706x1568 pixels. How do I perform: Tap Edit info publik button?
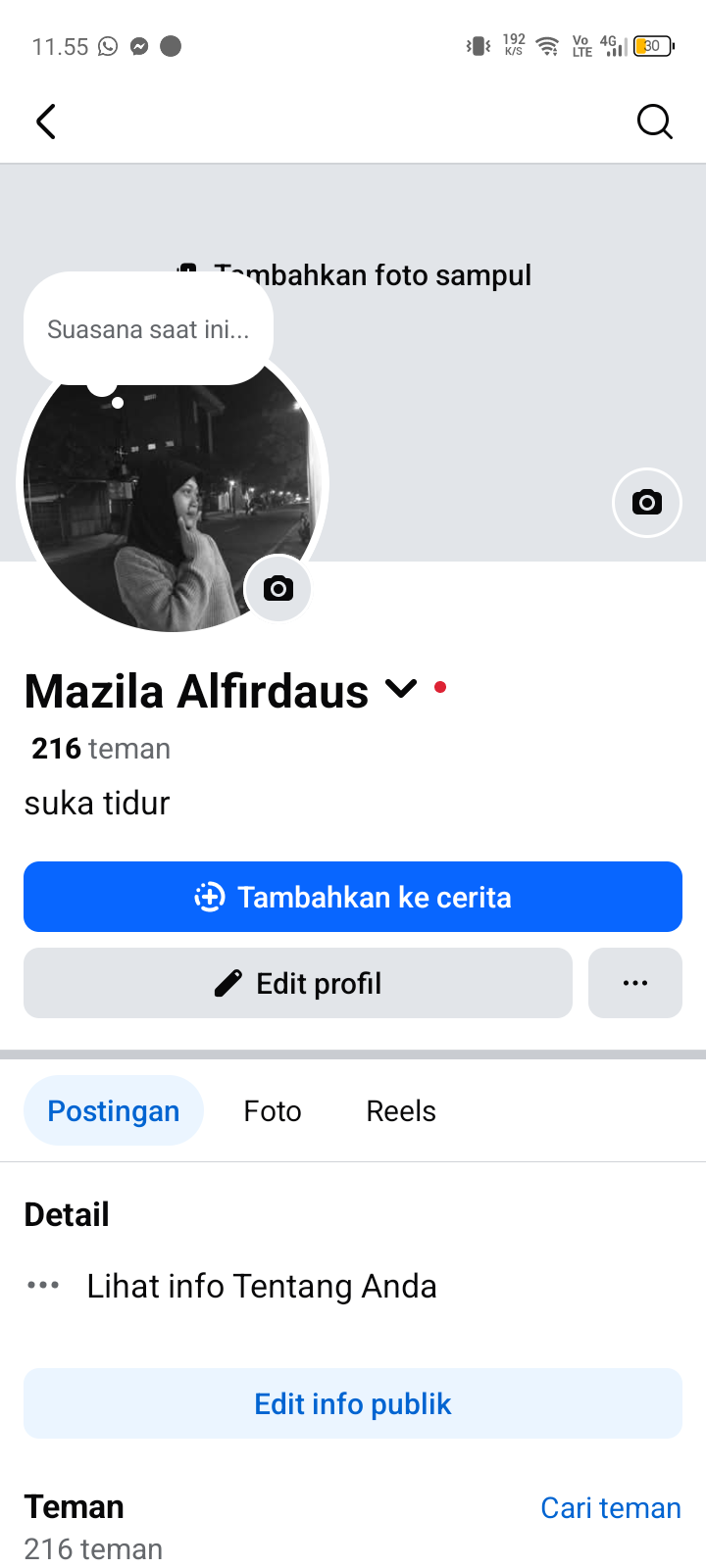(353, 1403)
